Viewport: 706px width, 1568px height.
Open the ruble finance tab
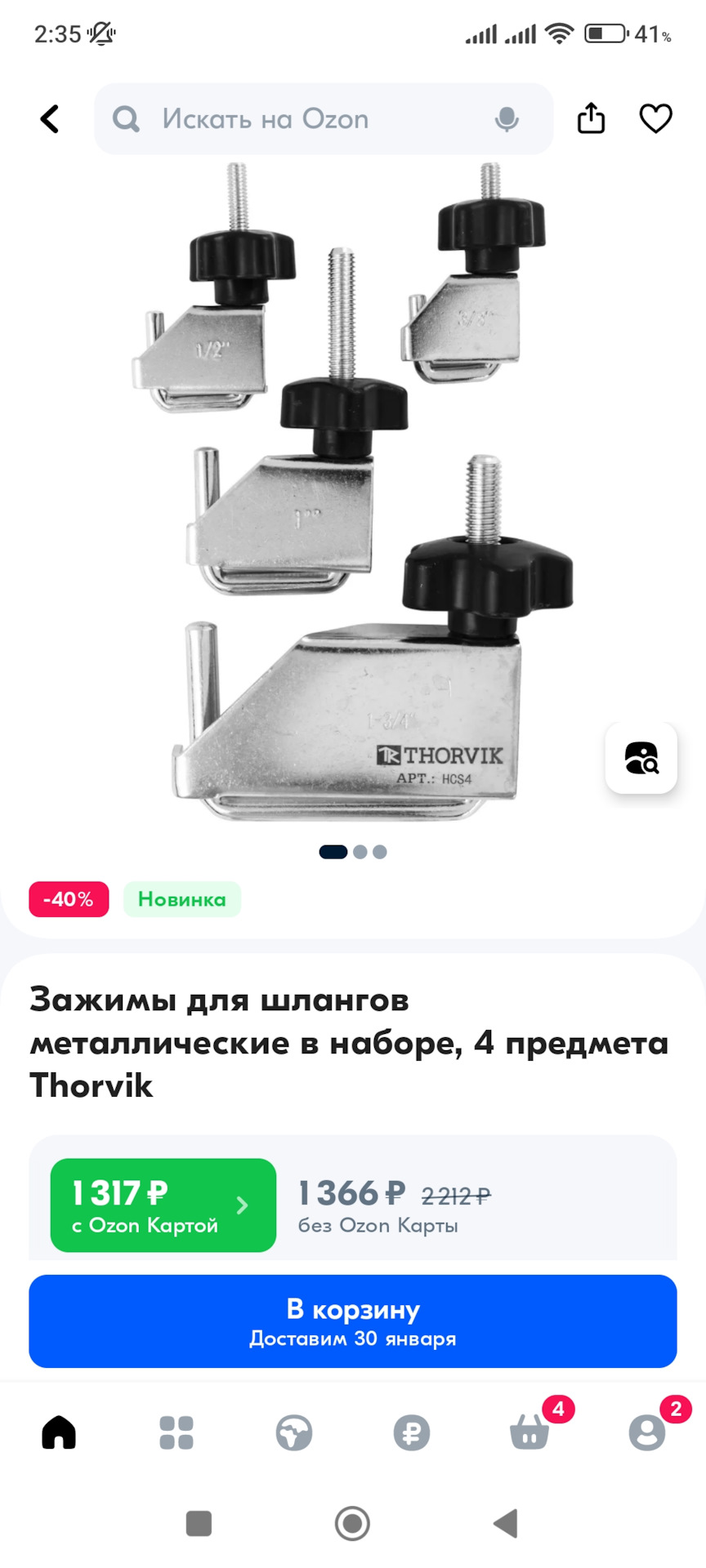point(412,1432)
